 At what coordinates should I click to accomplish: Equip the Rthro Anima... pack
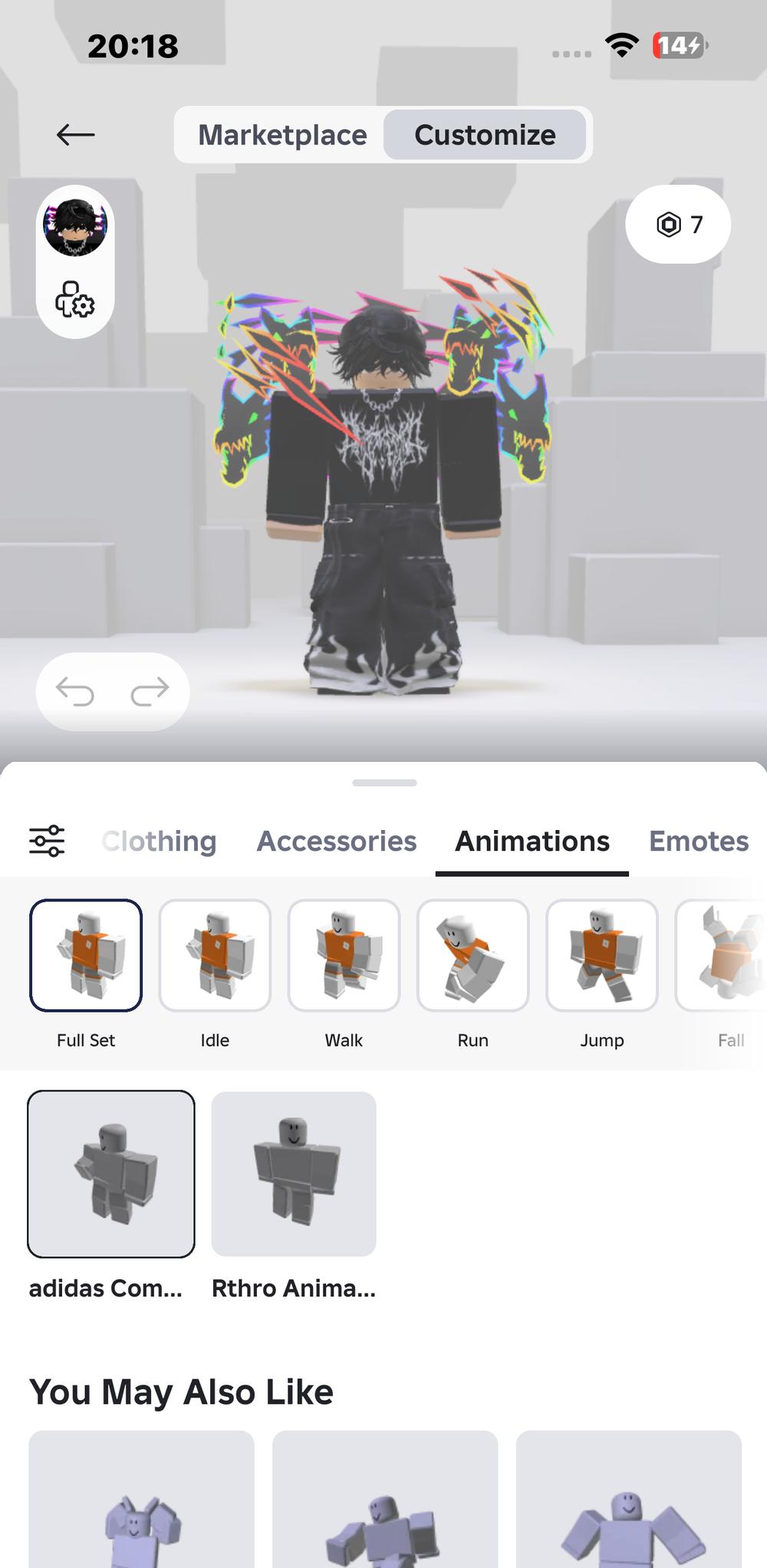coord(294,1174)
